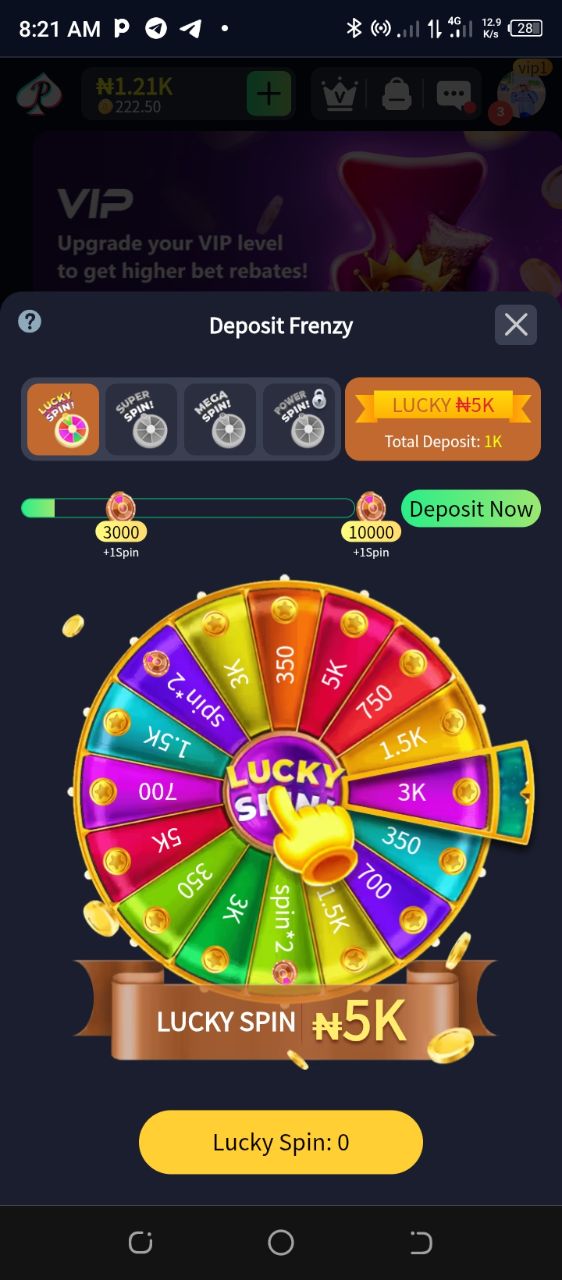
Task: Select the Lucky Spin wheel tab
Action: click(x=63, y=419)
